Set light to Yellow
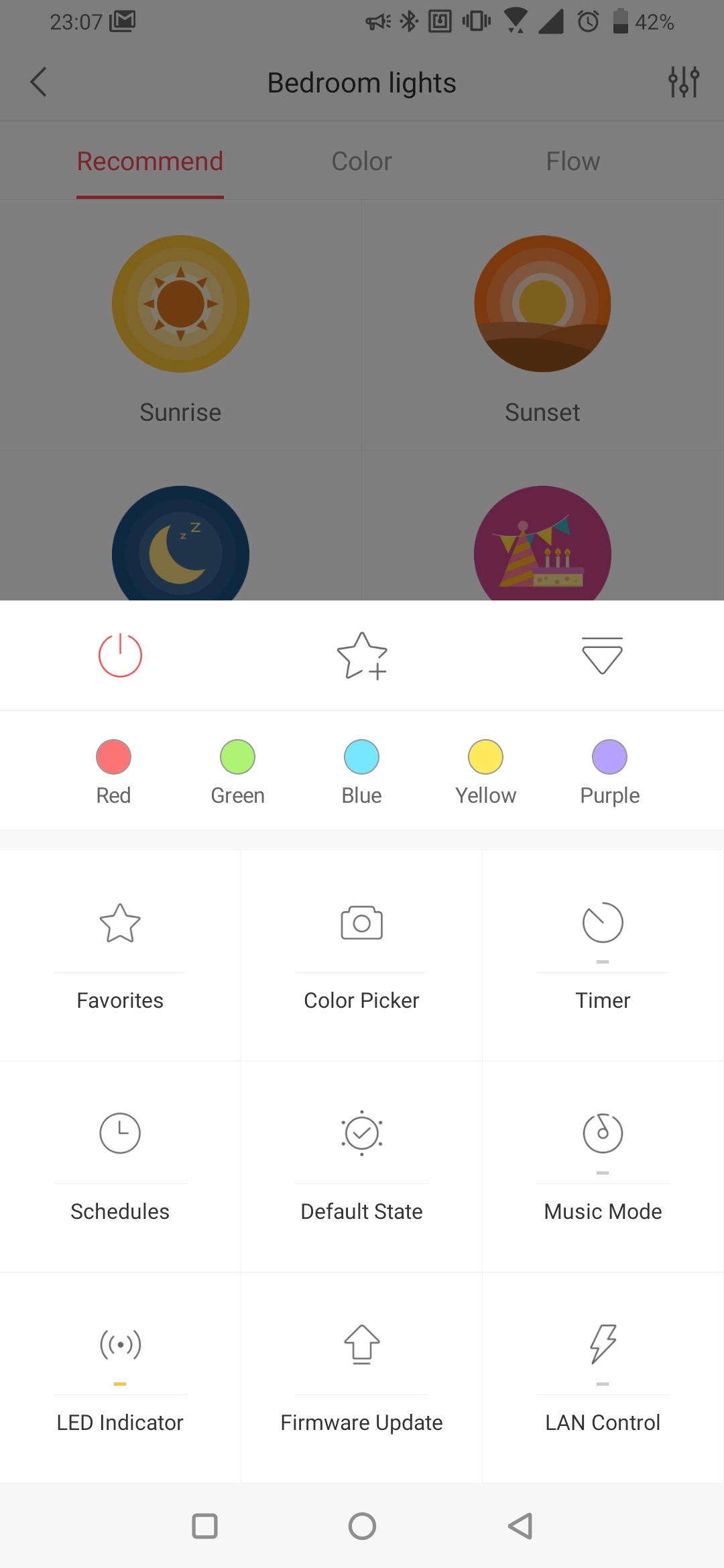Viewport: 724px width, 1568px height. click(485, 757)
